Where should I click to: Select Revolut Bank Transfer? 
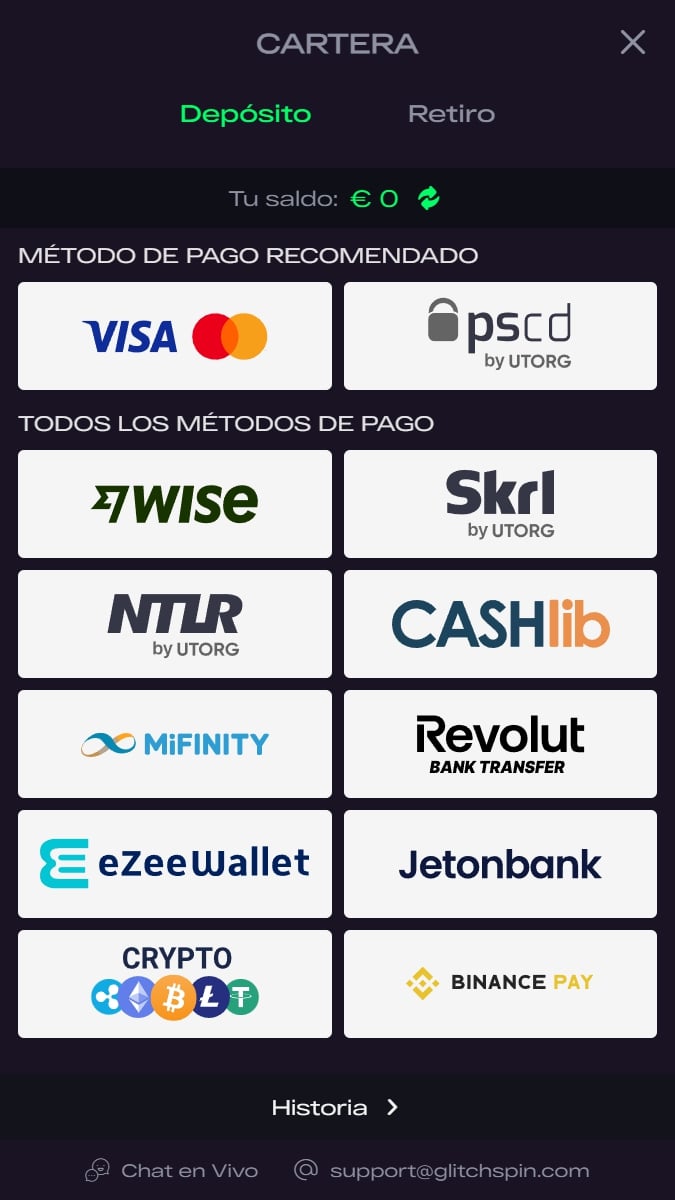tap(500, 744)
